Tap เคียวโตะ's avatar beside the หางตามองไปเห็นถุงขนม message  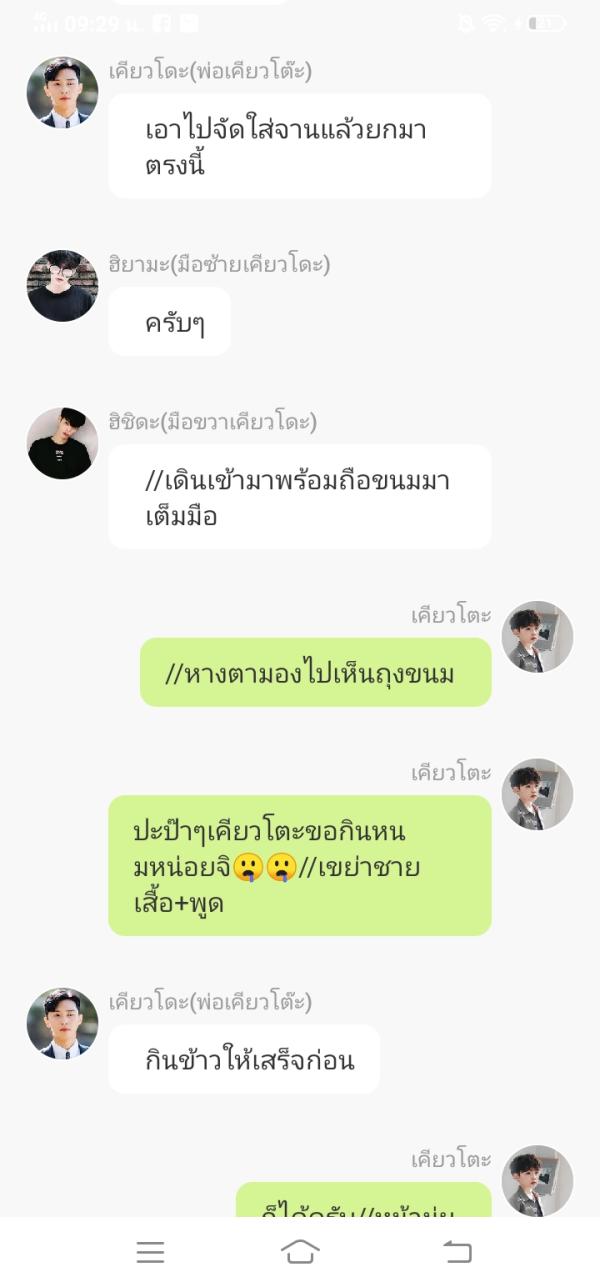[x=537, y=637]
